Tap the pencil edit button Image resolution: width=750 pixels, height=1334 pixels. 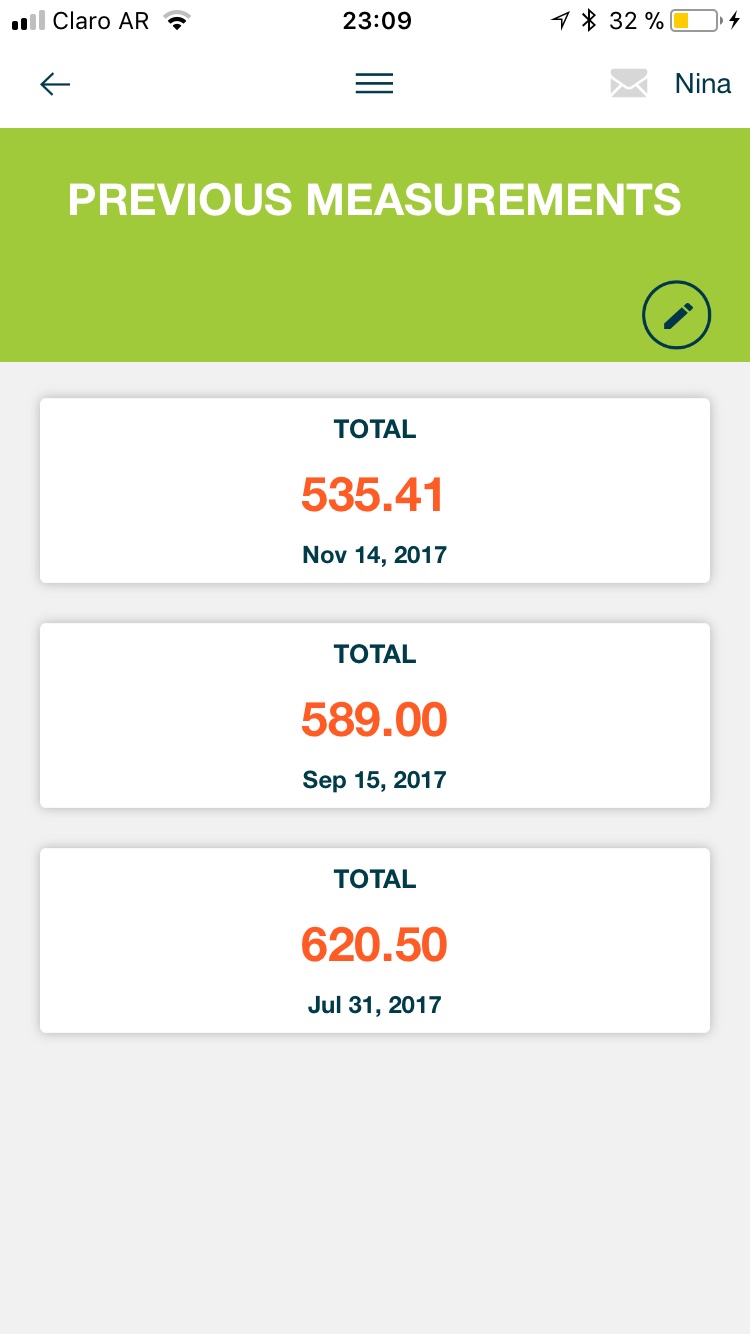(677, 316)
